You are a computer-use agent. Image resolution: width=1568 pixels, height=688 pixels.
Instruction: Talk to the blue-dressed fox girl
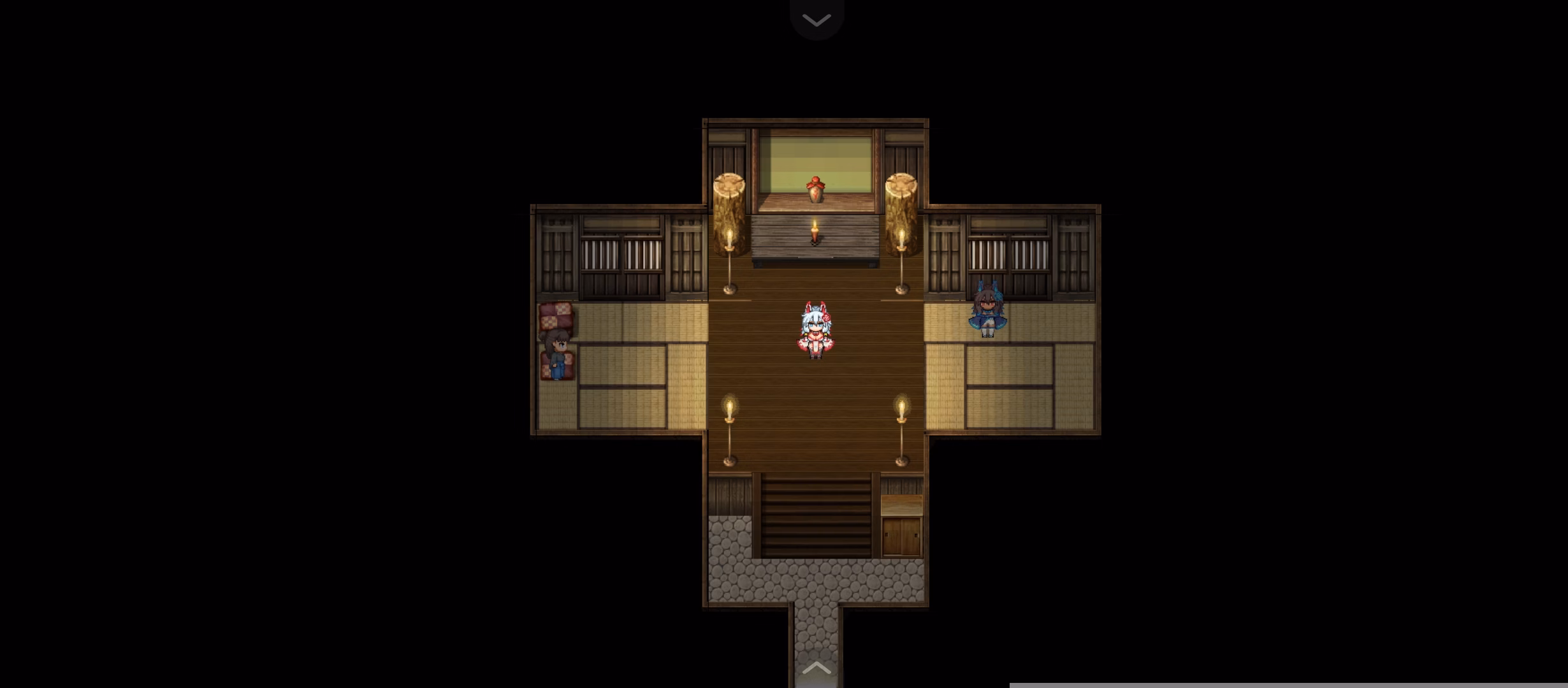[x=987, y=310]
